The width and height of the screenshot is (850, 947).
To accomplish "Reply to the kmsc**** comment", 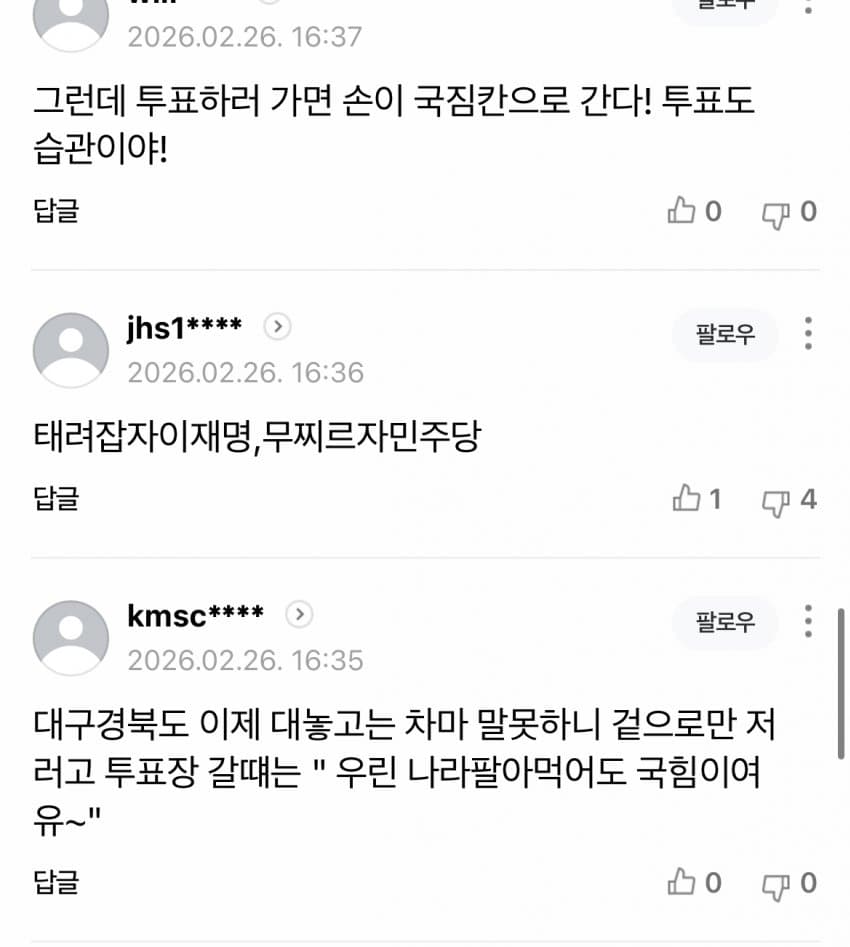I will [x=56, y=881].
